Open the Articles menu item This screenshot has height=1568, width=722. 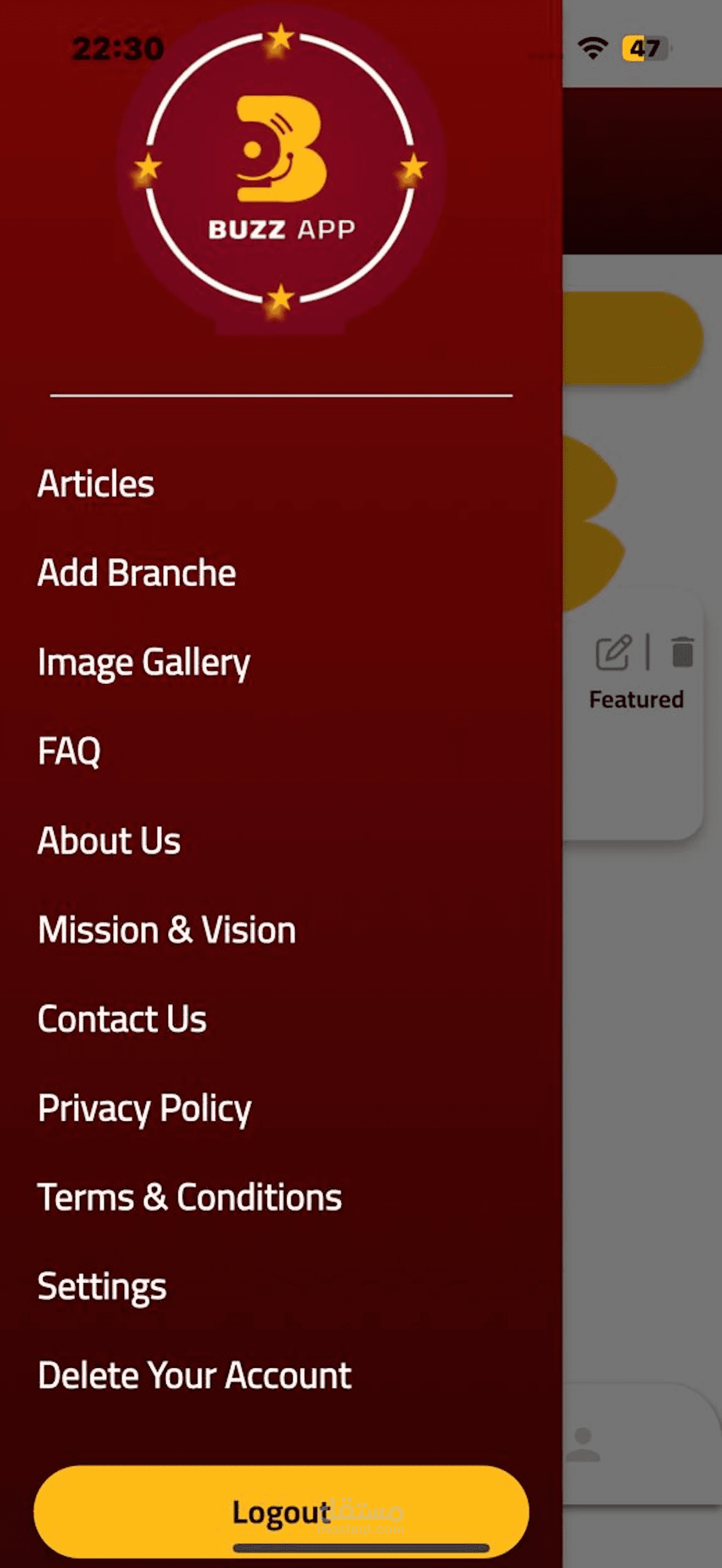(96, 484)
